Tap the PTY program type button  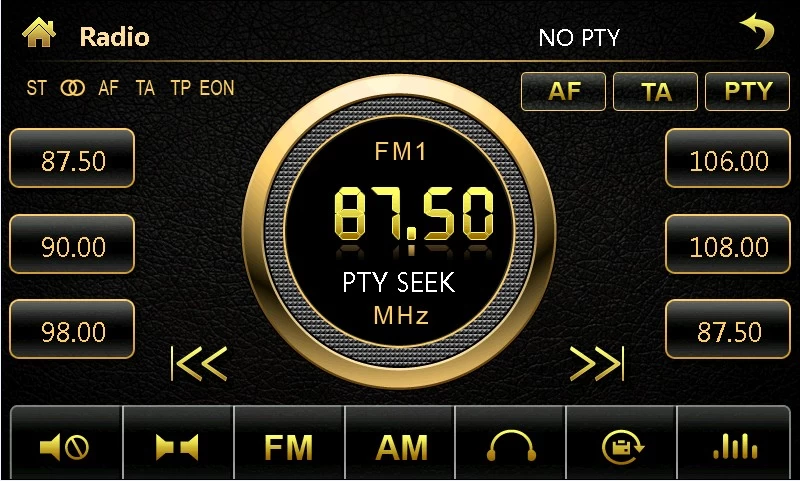[748, 92]
